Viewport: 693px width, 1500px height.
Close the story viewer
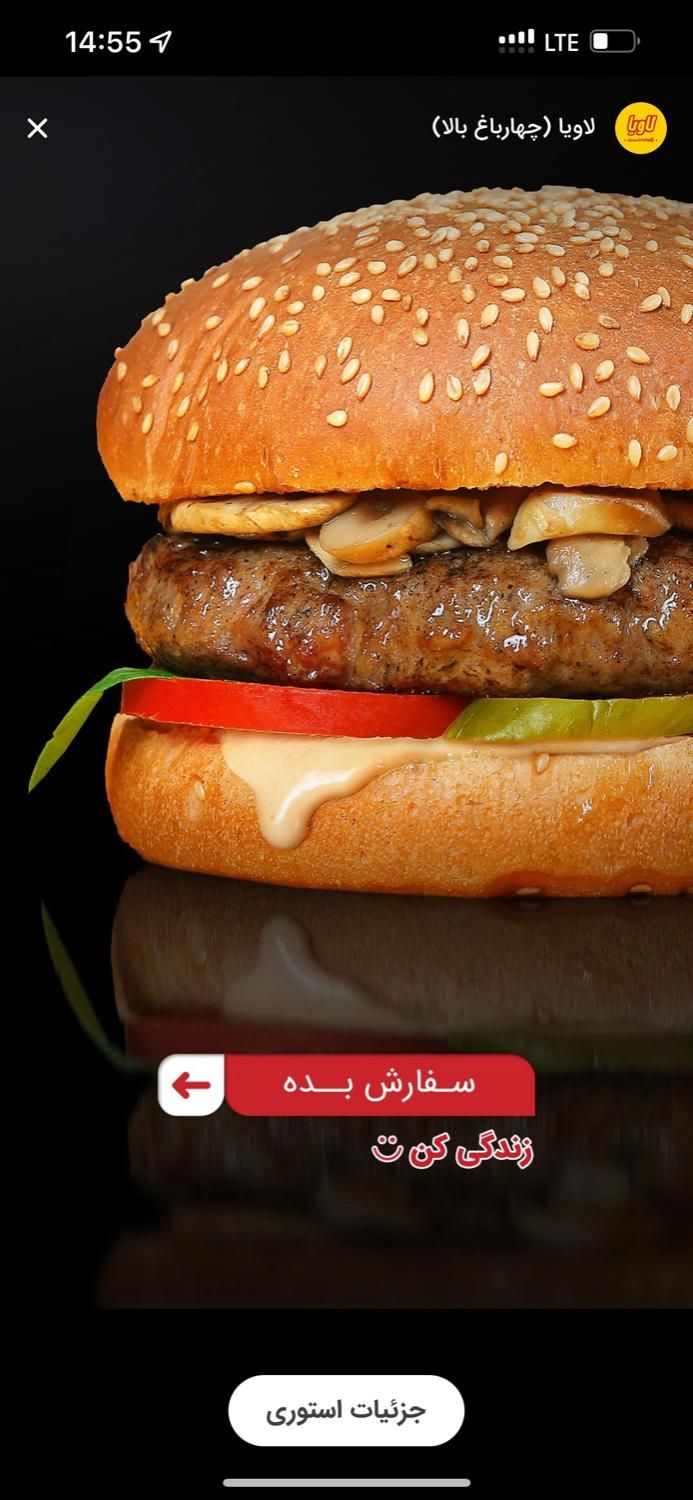click(37, 128)
